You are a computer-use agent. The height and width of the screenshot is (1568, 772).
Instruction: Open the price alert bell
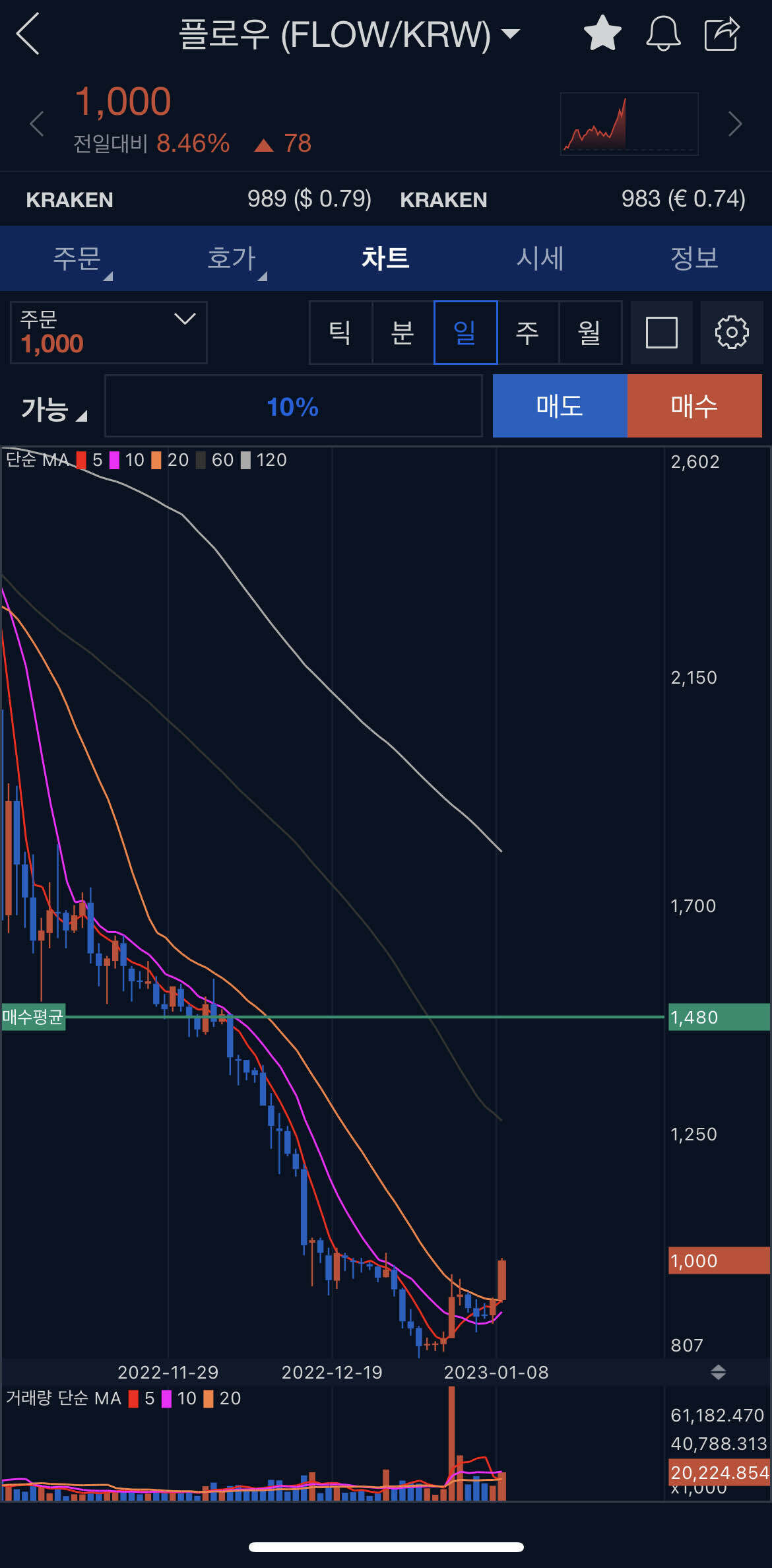[x=662, y=34]
